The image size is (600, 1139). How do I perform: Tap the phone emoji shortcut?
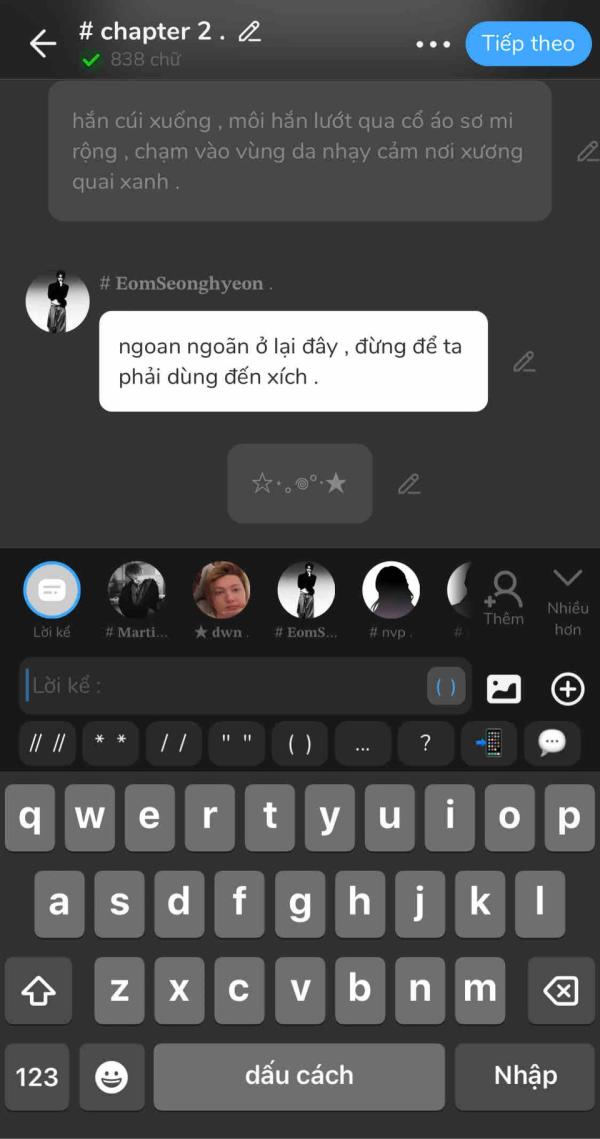click(489, 743)
